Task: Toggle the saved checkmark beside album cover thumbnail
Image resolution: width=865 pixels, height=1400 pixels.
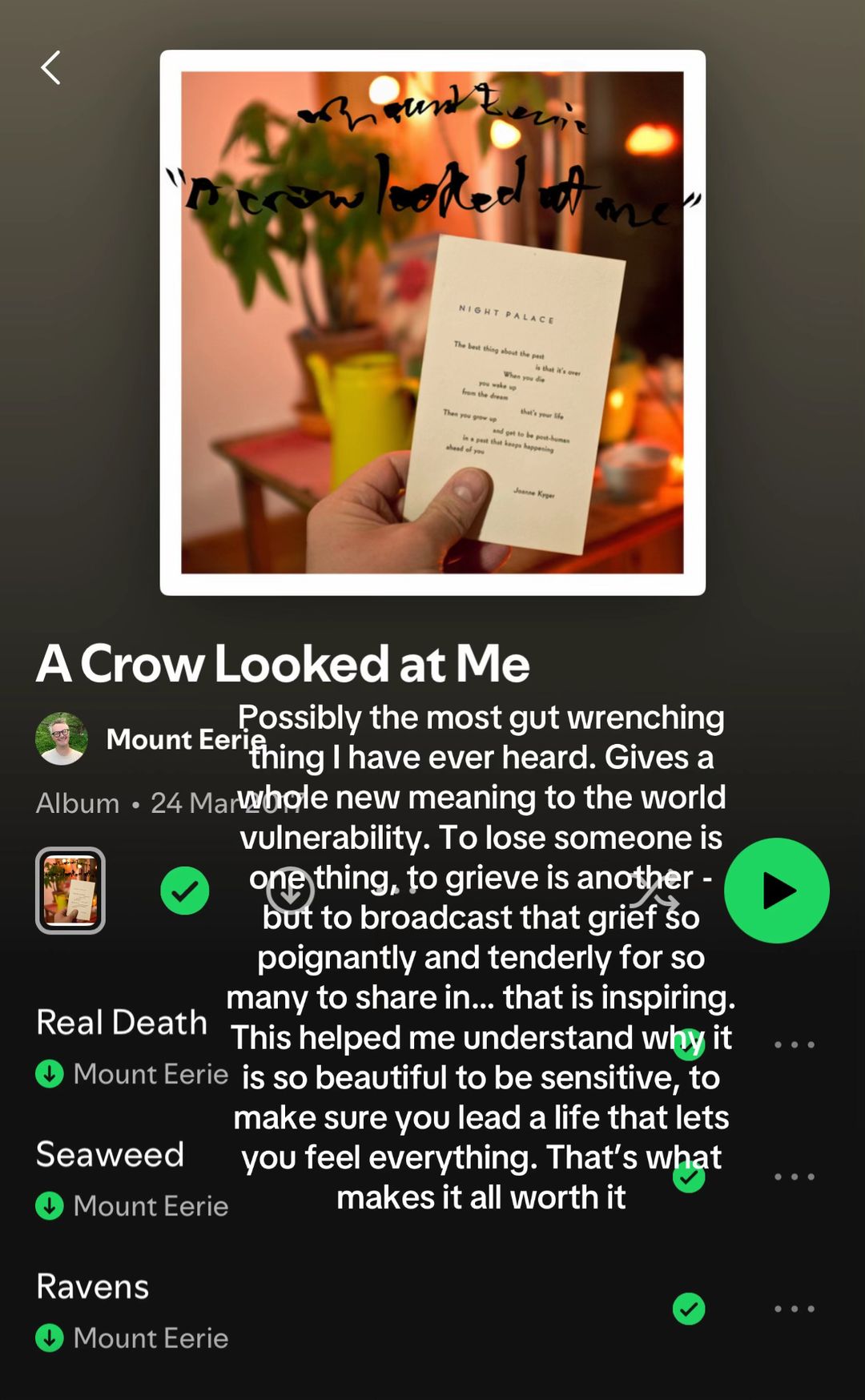Action: pyautogui.click(x=185, y=891)
